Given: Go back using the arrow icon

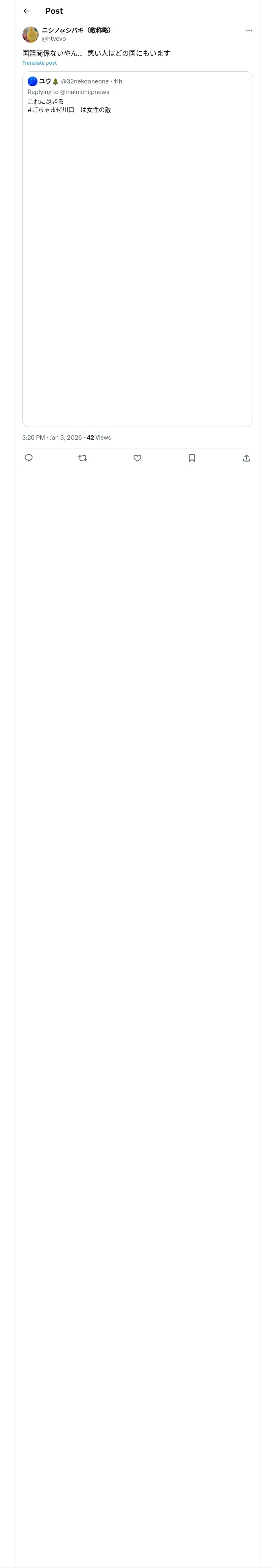Looking at the screenshot, I should pyautogui.click(x=26, y=11).
